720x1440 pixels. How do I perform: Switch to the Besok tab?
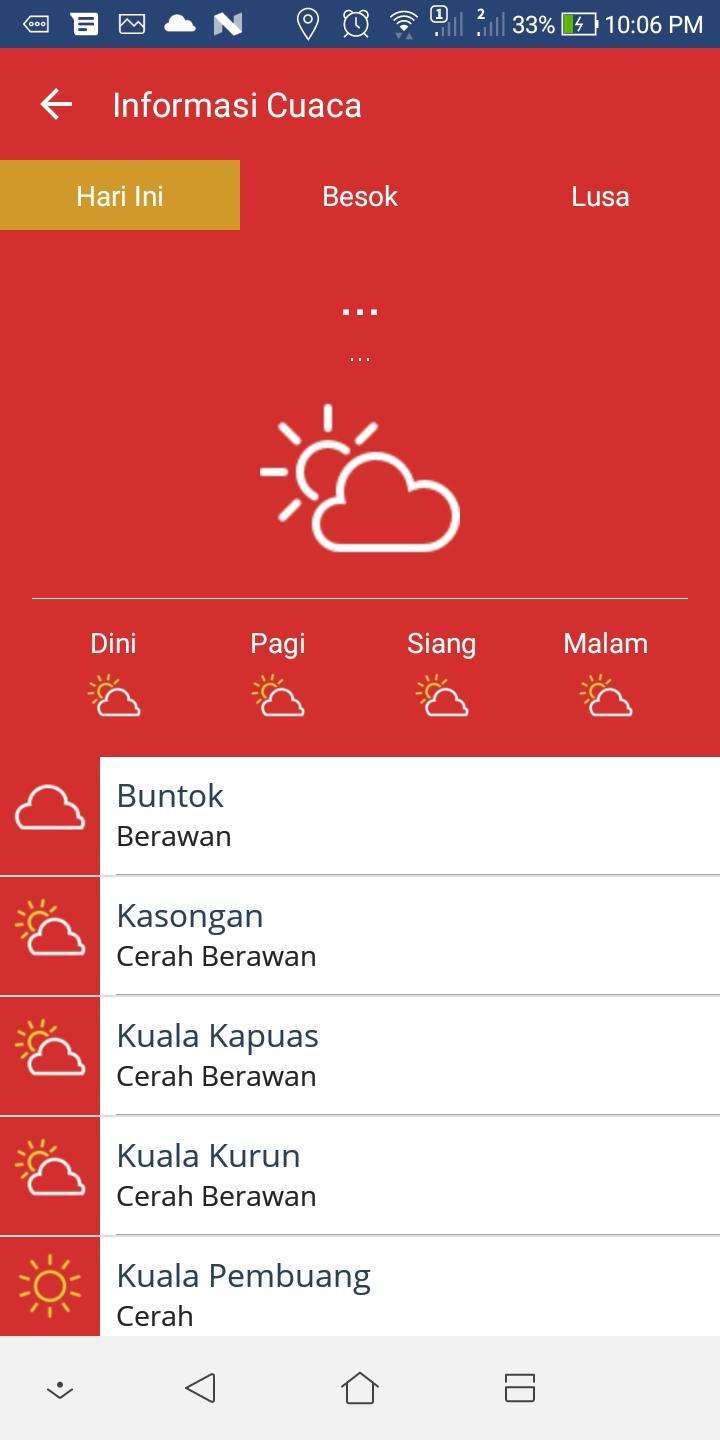pos(360,196)
